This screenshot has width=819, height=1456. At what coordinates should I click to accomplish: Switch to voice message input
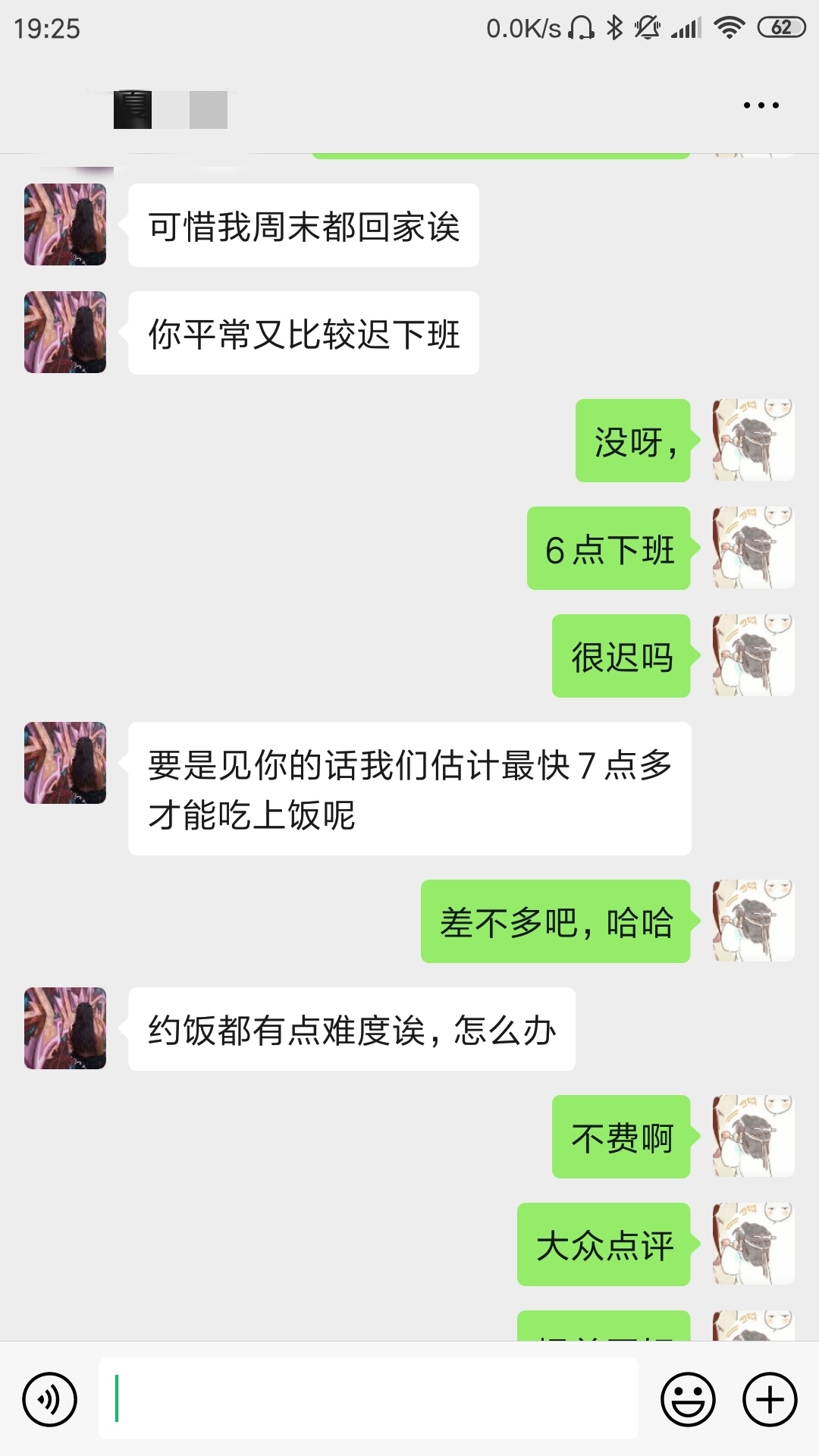tap(50, 1399)
